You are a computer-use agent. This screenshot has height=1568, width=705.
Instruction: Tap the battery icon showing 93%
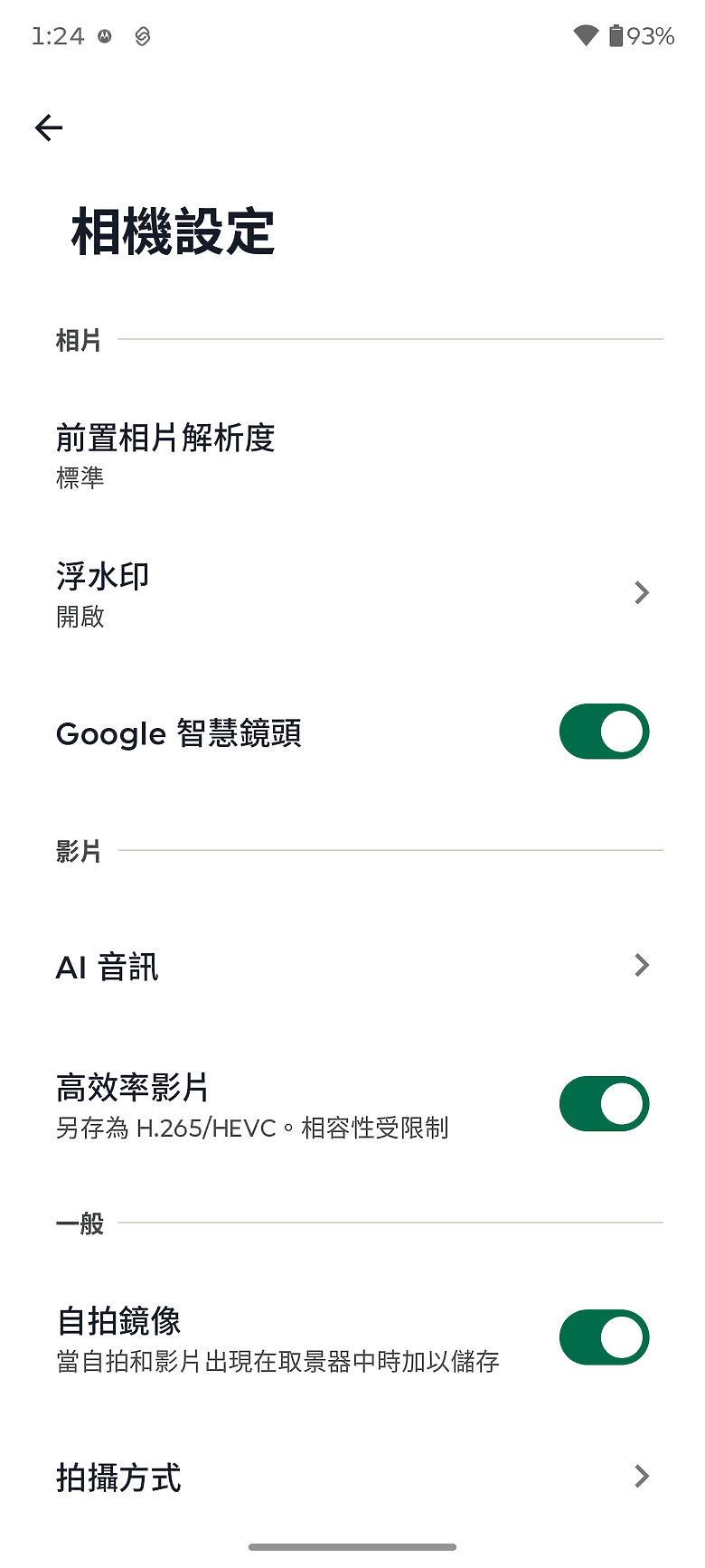616,36
